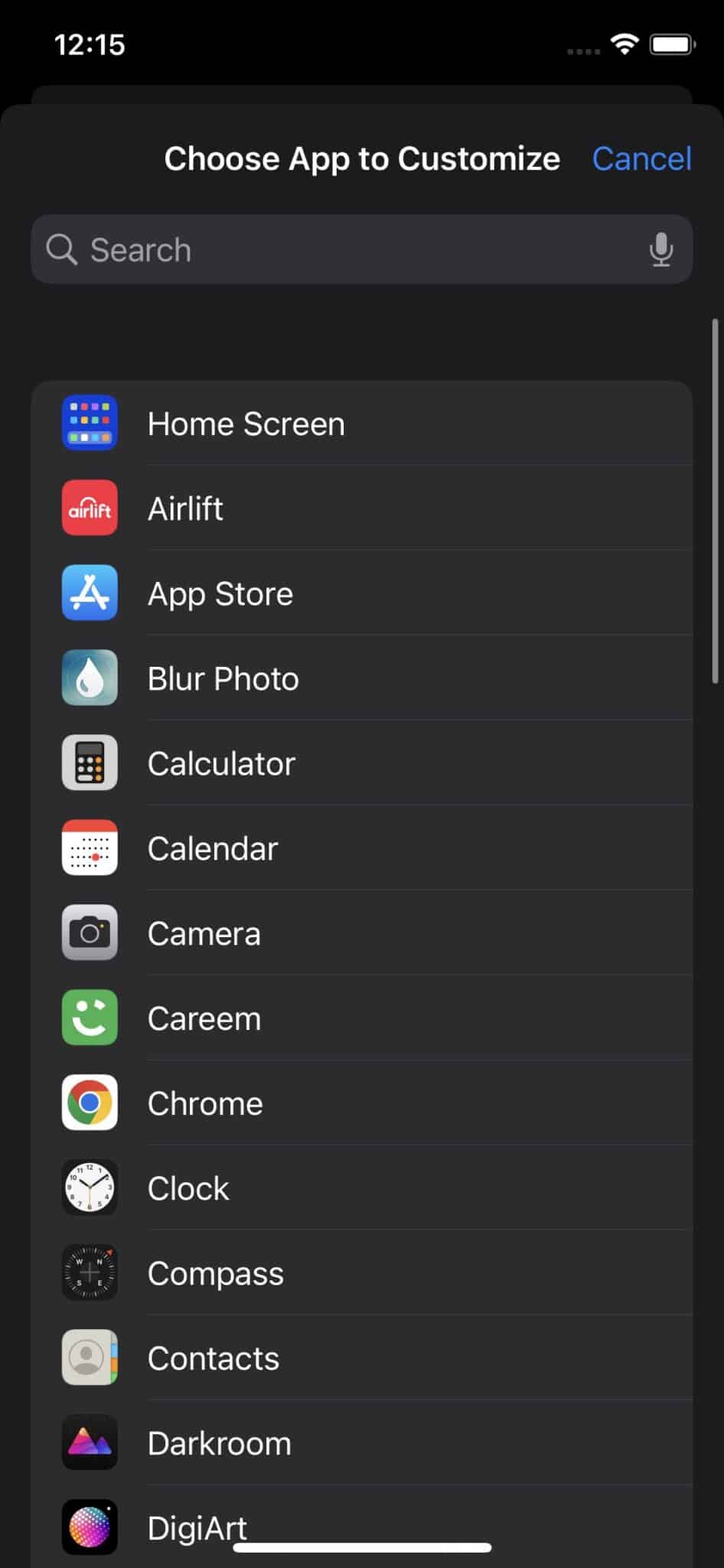The image size is (724, 1568).
Task: Tap the App Store icon
Action: [89, 593]
